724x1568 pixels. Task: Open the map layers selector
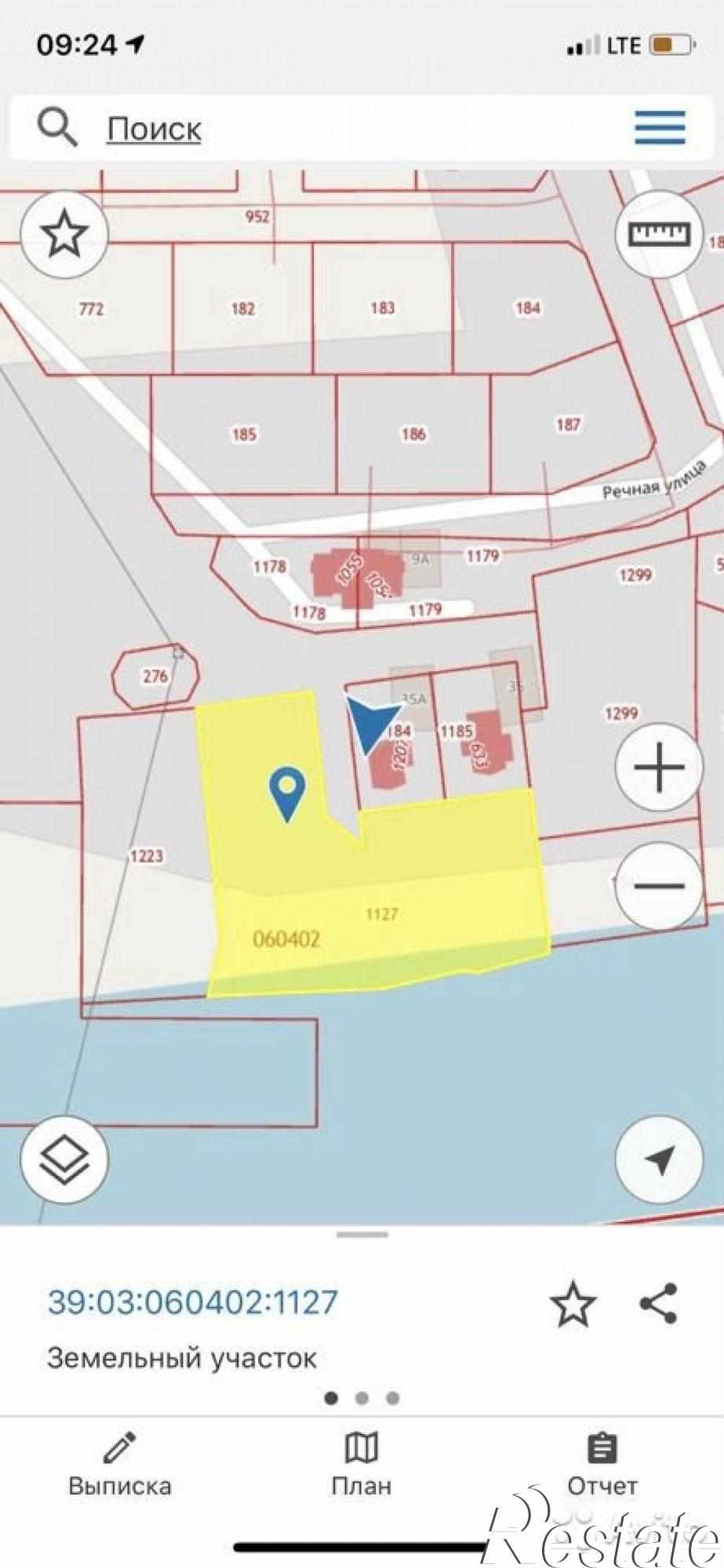click(64, 1161)
